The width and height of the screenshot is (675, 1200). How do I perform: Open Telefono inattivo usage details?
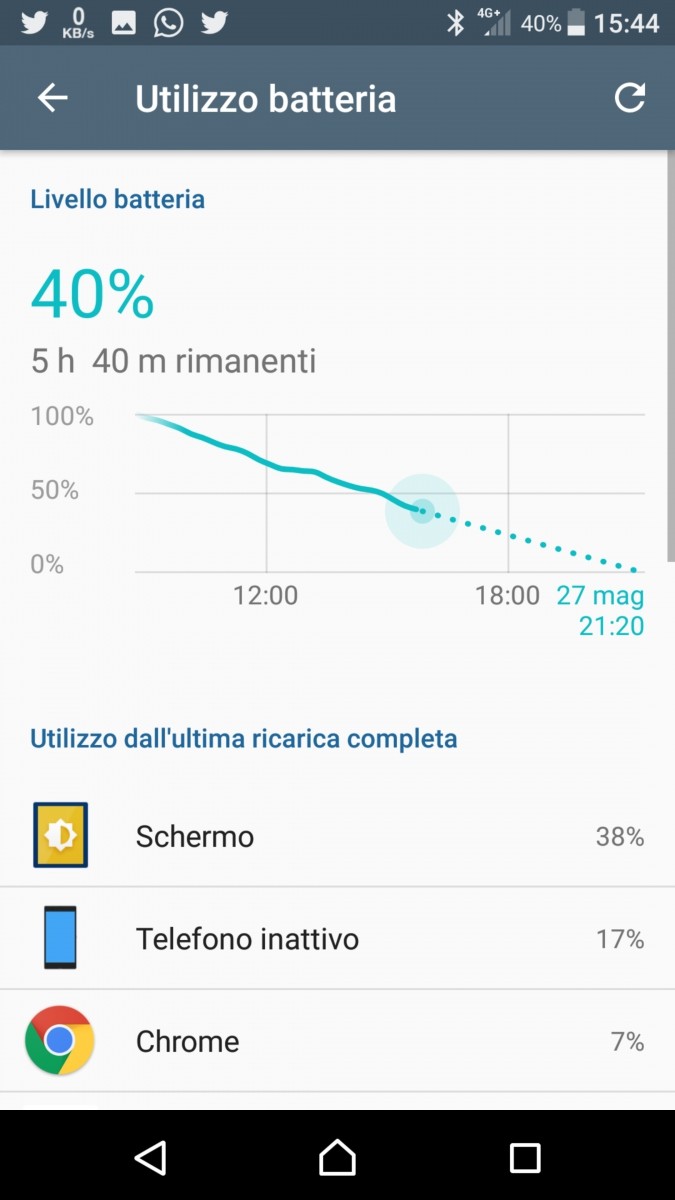(x=337, y=939)
